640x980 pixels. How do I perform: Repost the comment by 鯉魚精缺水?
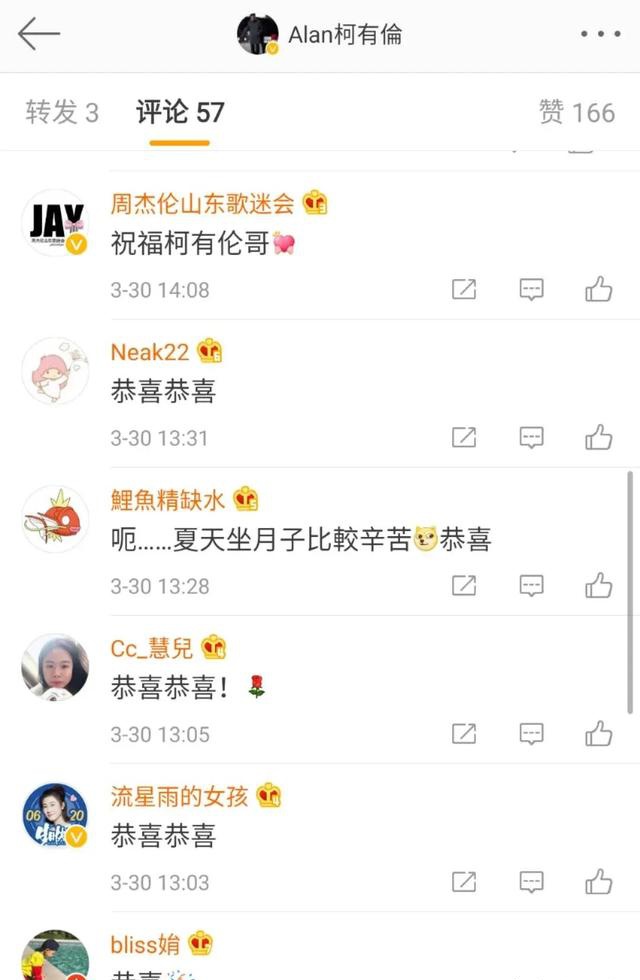click(x=464, y=585)
